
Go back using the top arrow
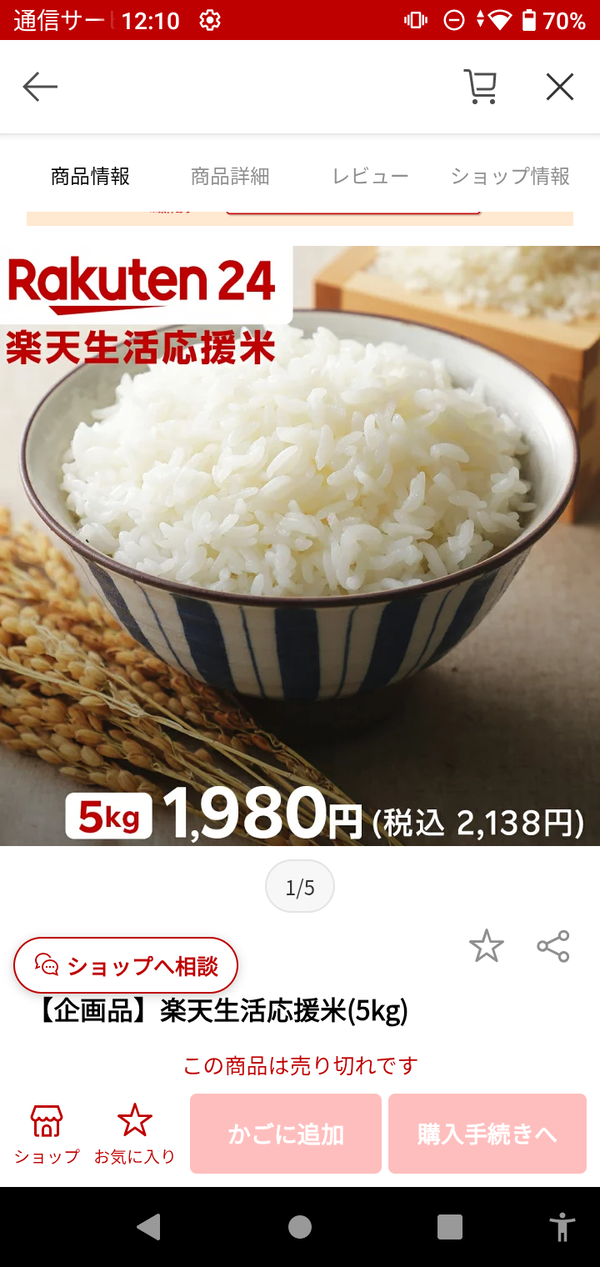tap(40, 87)
